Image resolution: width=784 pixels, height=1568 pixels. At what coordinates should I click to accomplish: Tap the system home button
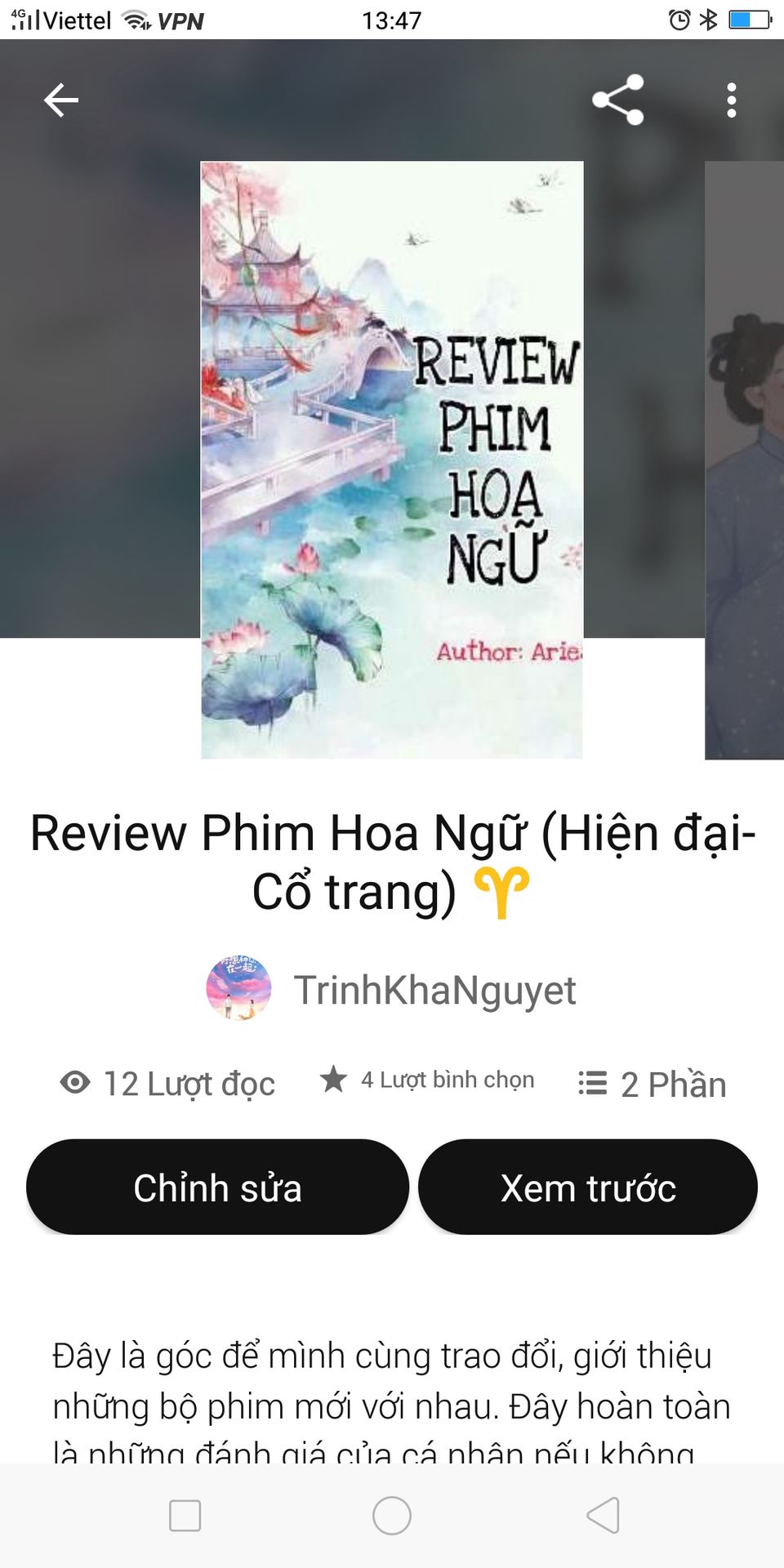[392, 1516]
